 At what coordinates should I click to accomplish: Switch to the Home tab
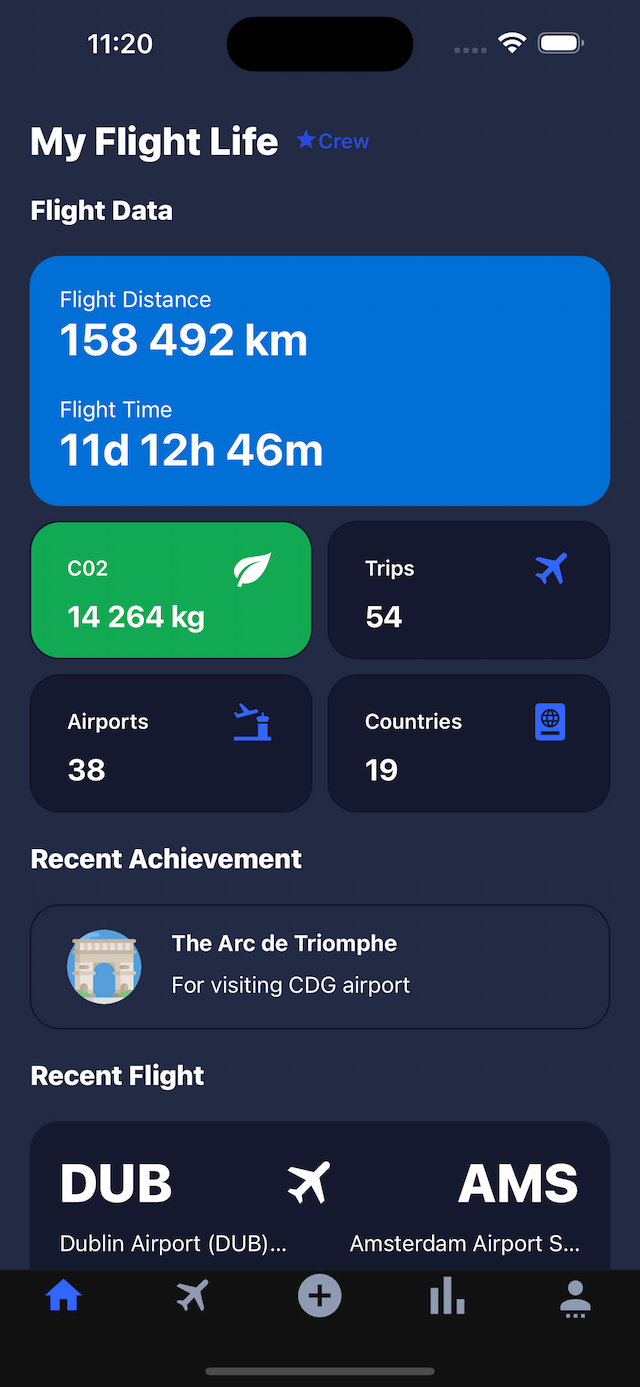coord(63,1298)
